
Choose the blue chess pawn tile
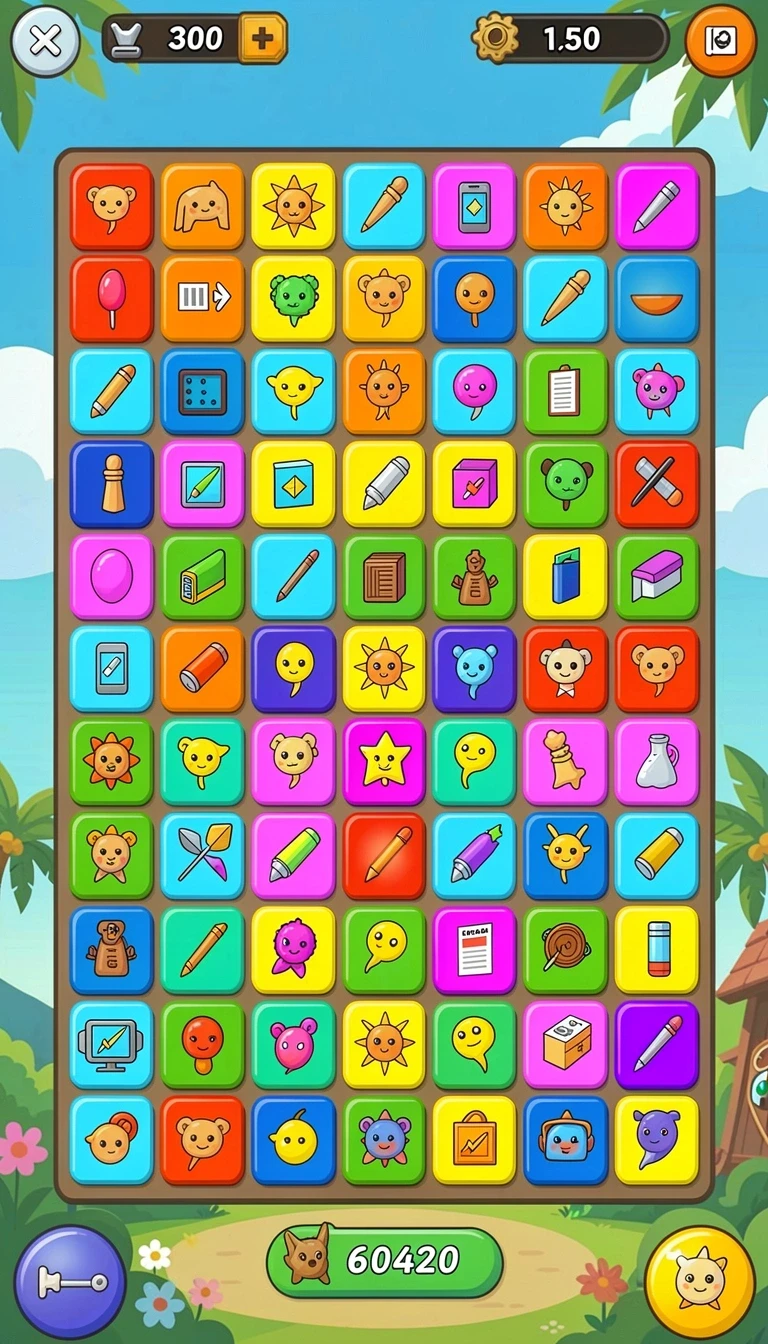coord(112,484)
